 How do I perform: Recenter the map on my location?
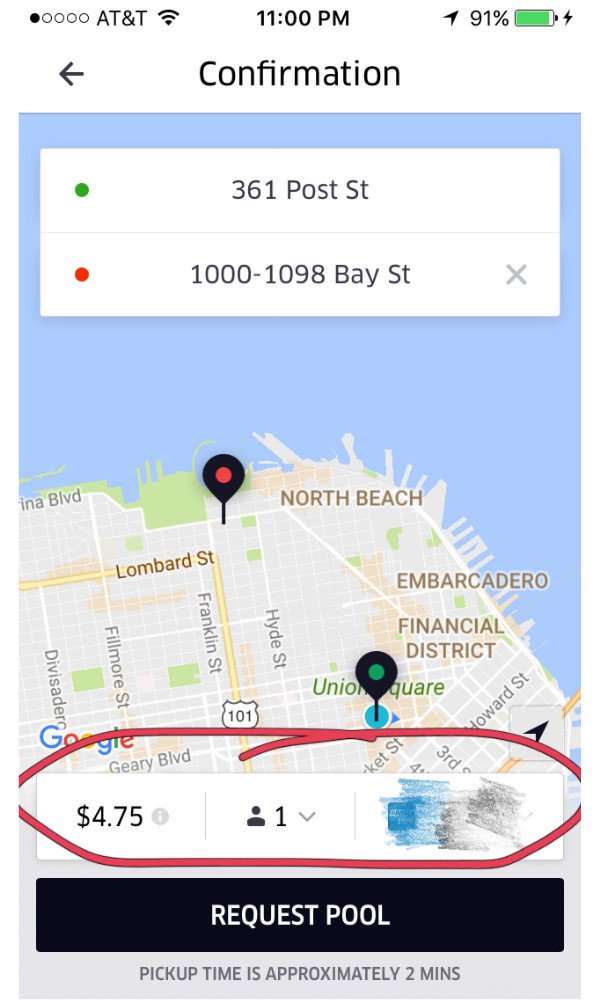[536, 732]
